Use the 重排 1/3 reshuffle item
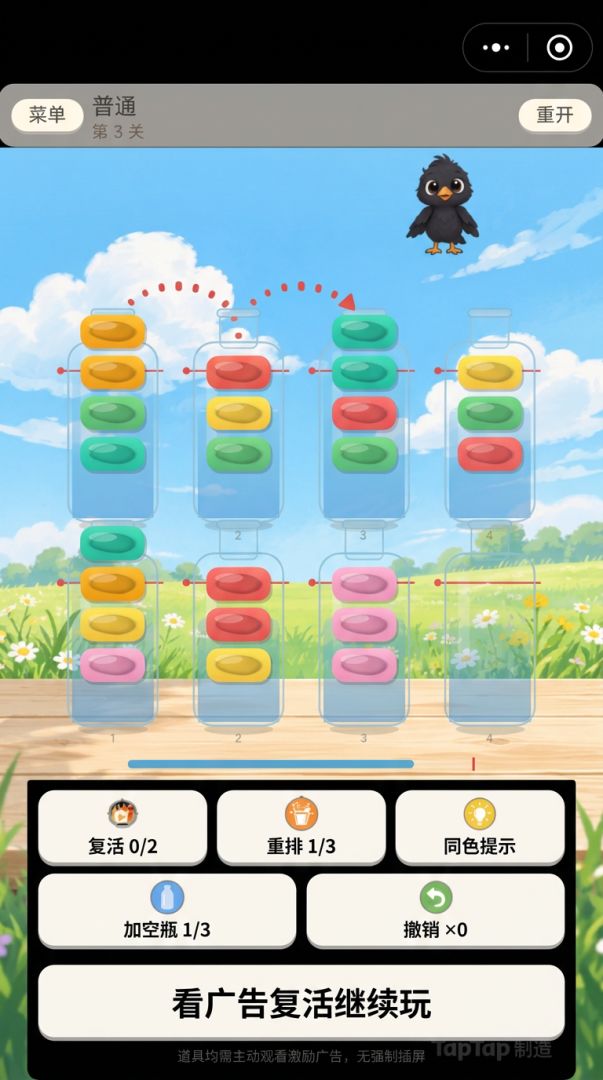The height and width of the screenshot is (1080, 603). [x=301, y=827]
